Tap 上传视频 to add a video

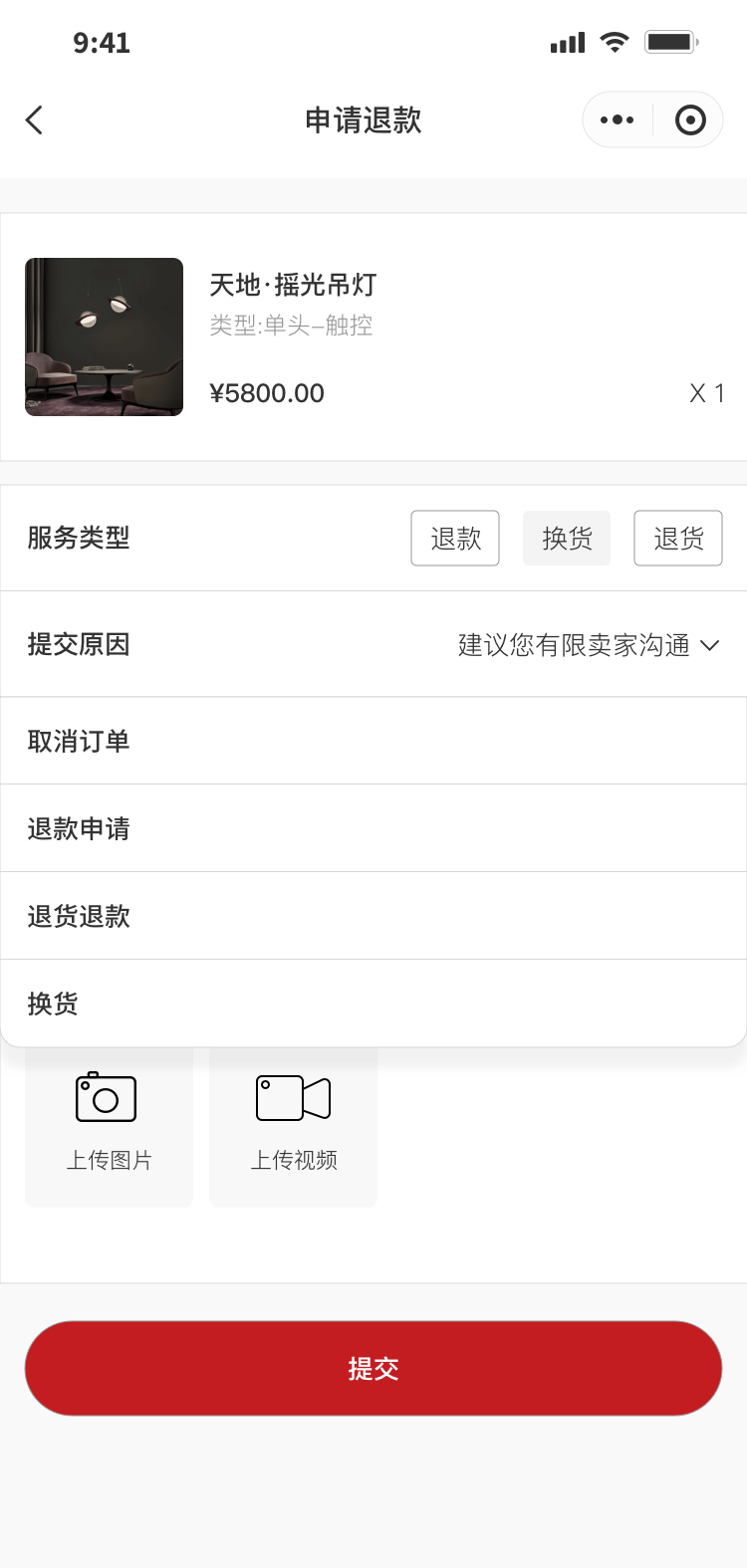click(293, 1125)
